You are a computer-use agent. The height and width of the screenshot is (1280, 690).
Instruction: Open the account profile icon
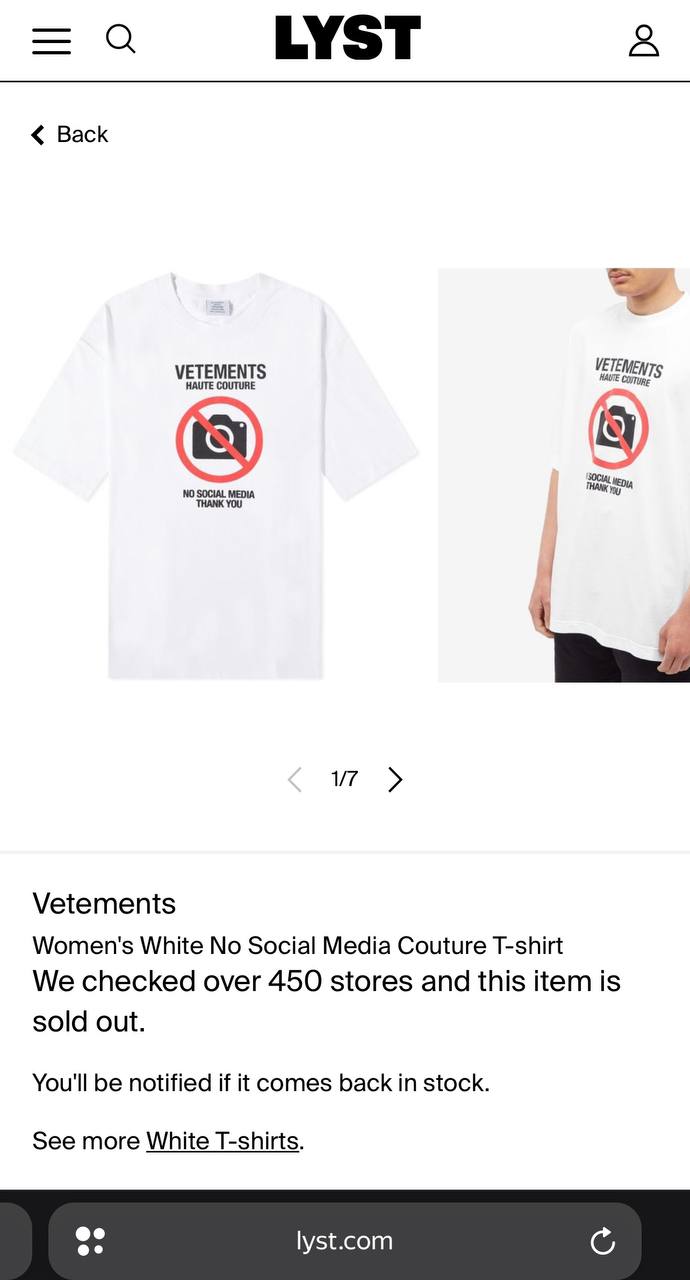[x=644, y=40]
